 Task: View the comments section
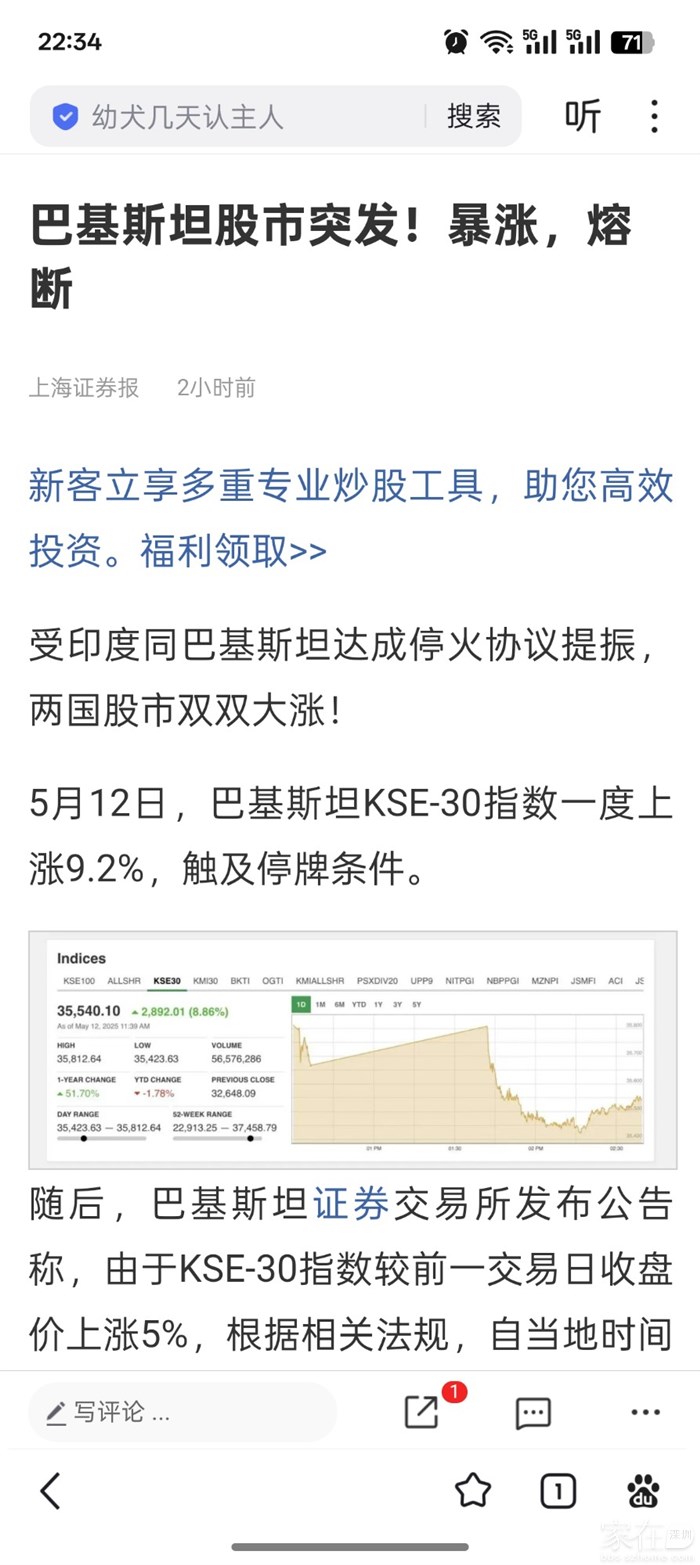pyautogui.click(x=533, y=1412)
